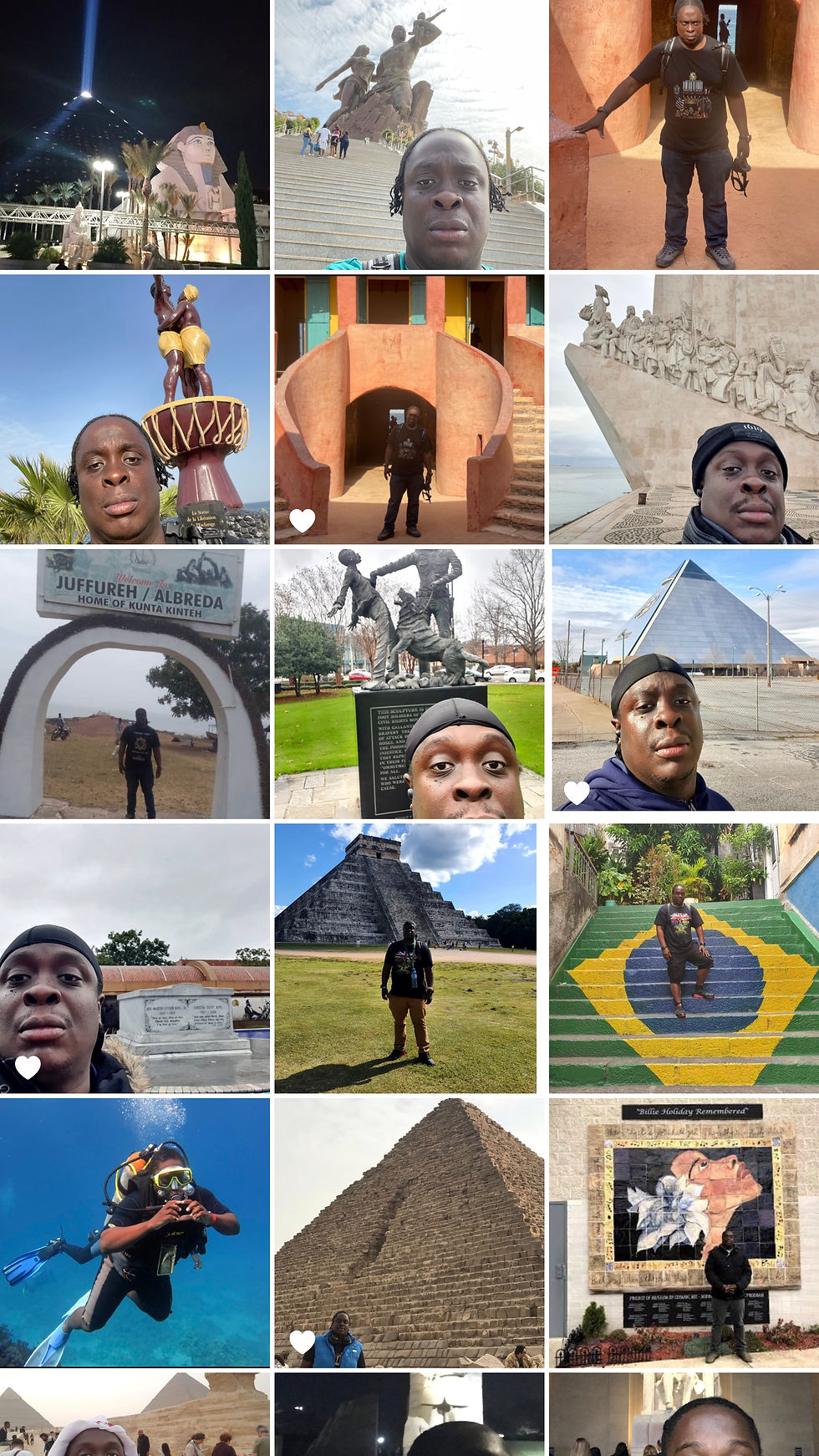Open the large sandstone pyramid photo
Screen dimensions: 819x1456
[409, 1232]
